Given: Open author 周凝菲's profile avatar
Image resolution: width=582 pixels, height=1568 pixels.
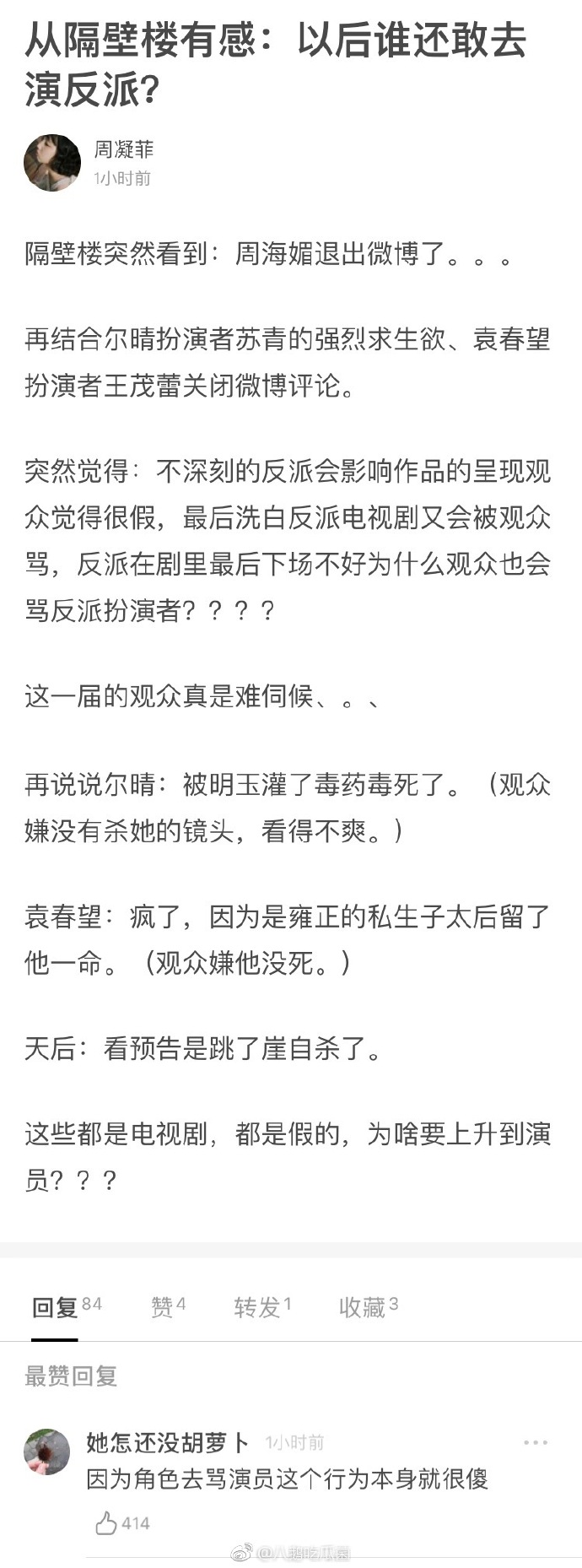Looking at the screenshot, I should 52,162.
